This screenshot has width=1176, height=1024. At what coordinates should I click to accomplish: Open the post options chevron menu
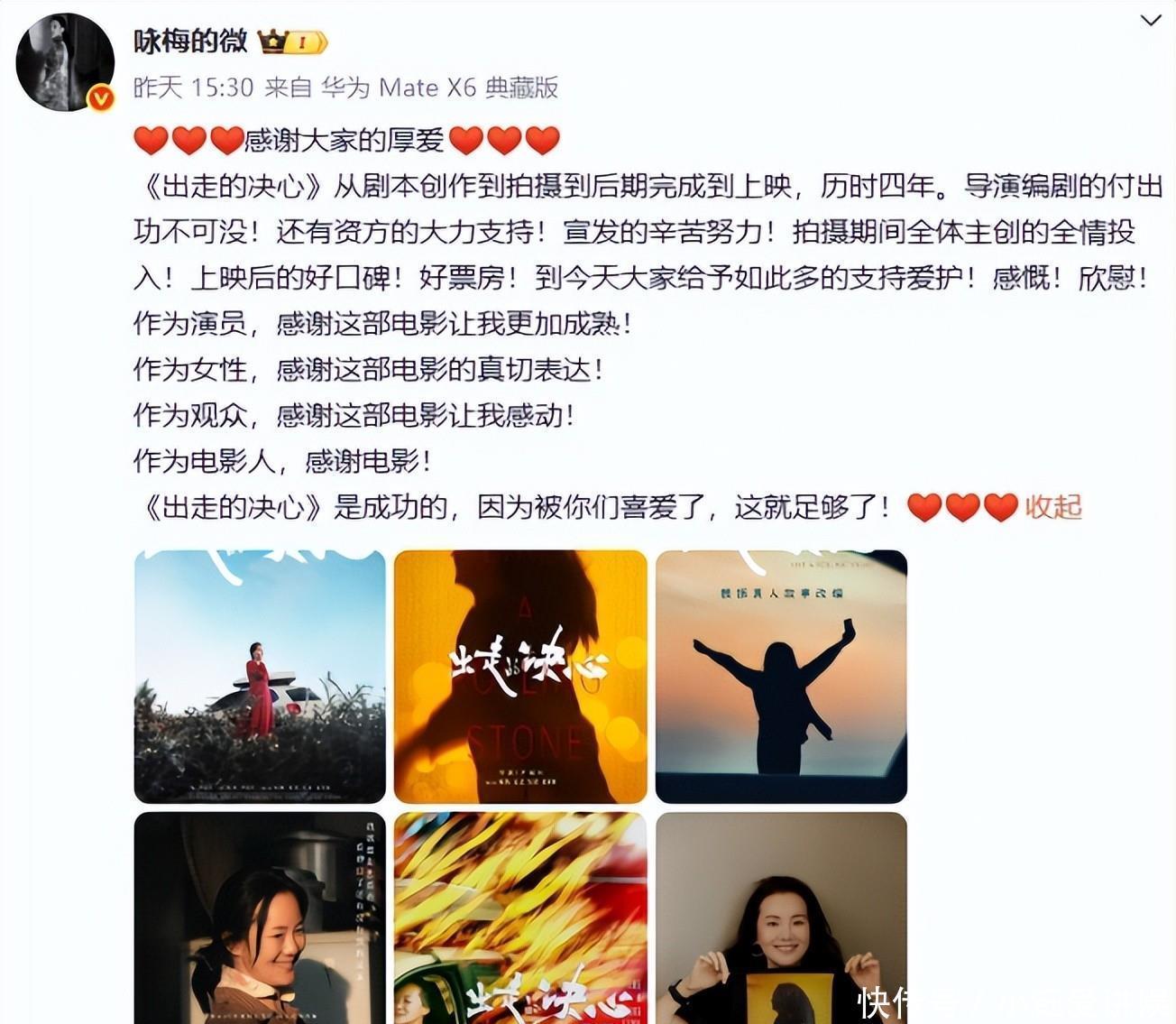point(1151,21)
